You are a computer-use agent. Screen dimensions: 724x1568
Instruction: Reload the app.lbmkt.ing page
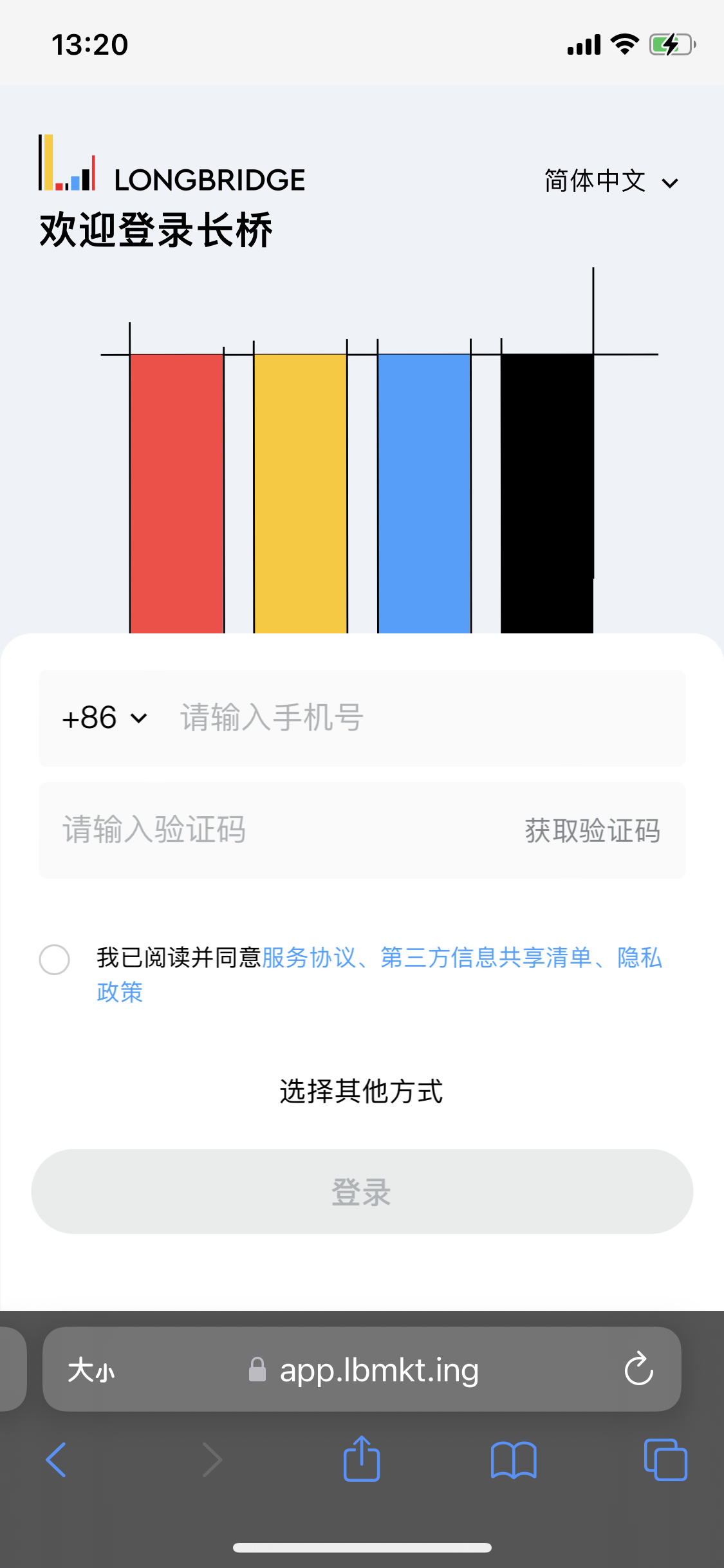pos(638,1368)
